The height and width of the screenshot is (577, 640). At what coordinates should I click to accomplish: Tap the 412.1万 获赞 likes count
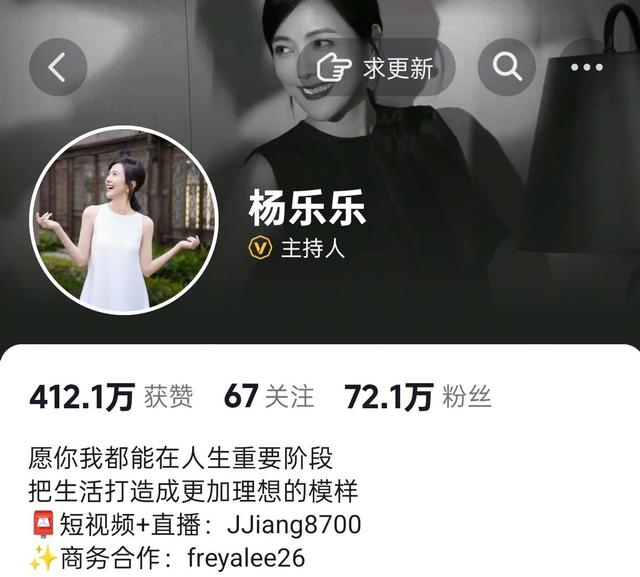point(110,397)
